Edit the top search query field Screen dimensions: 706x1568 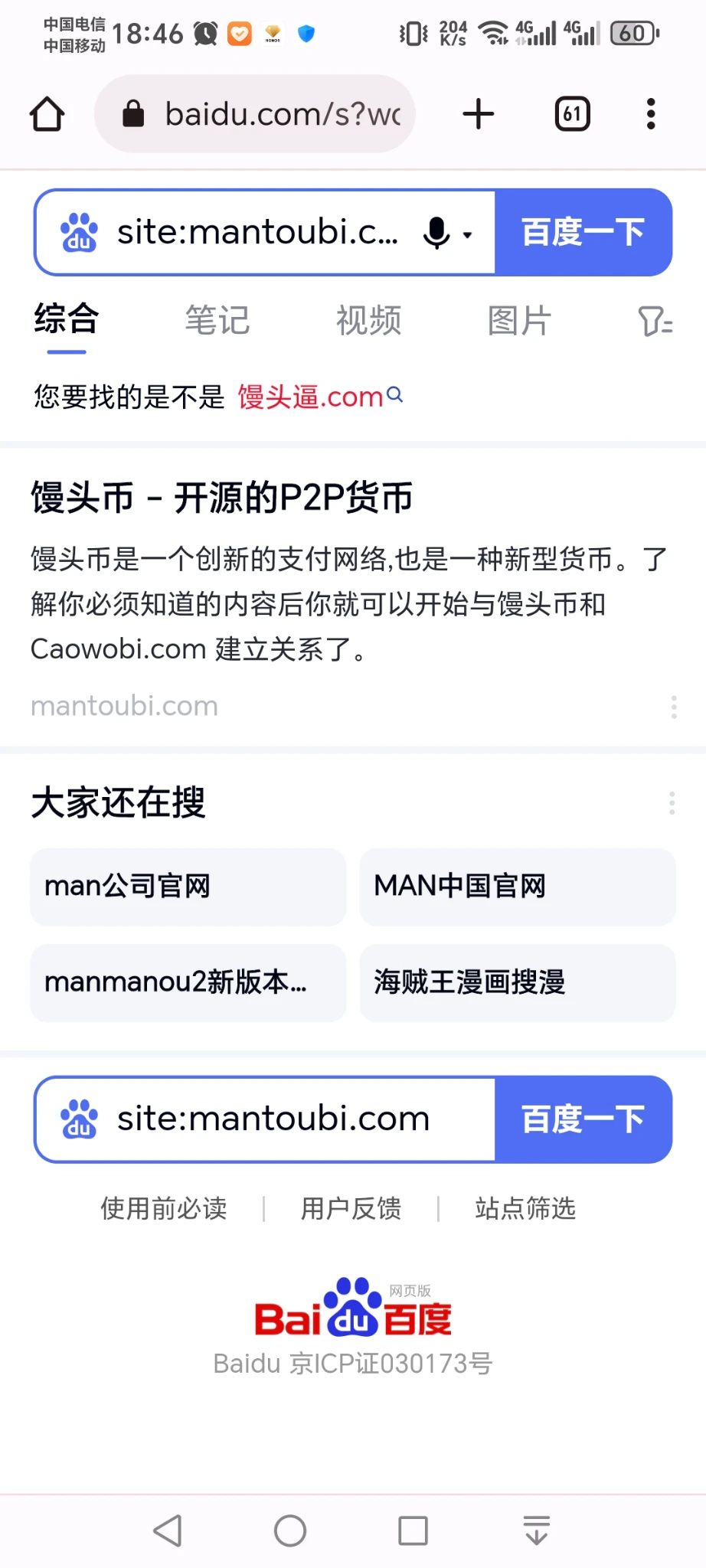click(257, 232)
